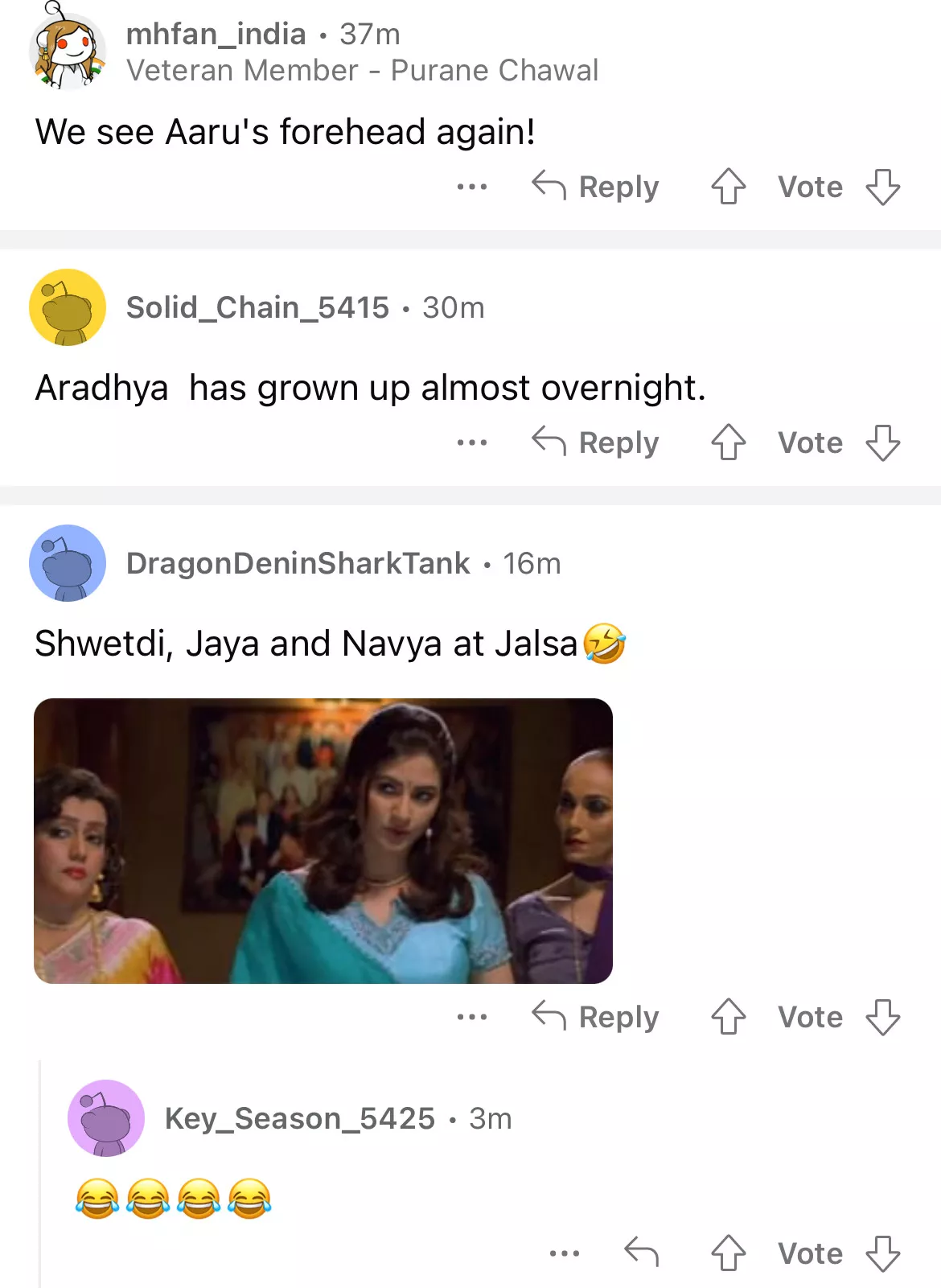Downvote mhfan_india's comment
Screen dimensions: 941x1288
(x=882, y=187)
